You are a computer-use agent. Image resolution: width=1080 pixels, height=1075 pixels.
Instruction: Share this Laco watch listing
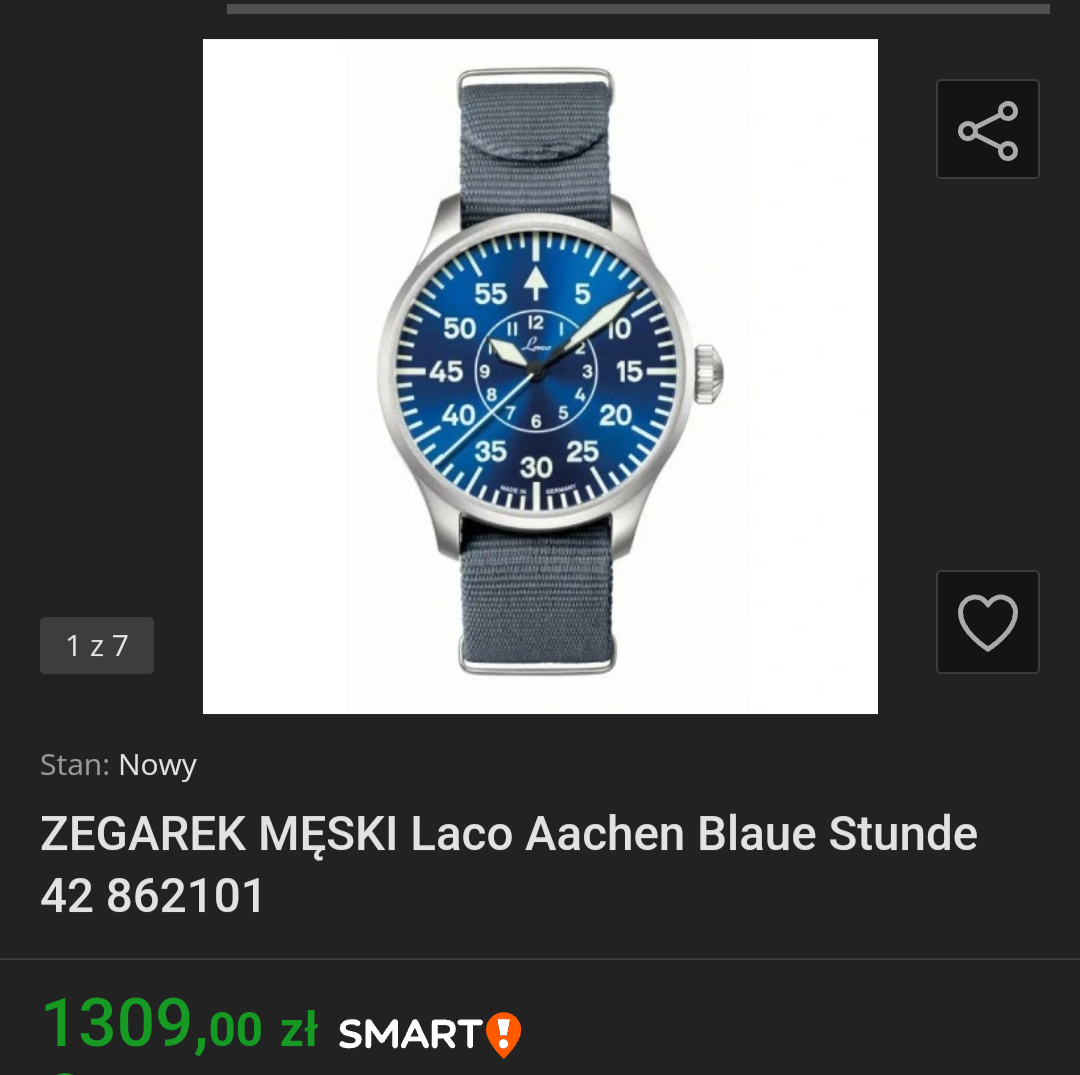pos(987,130)
